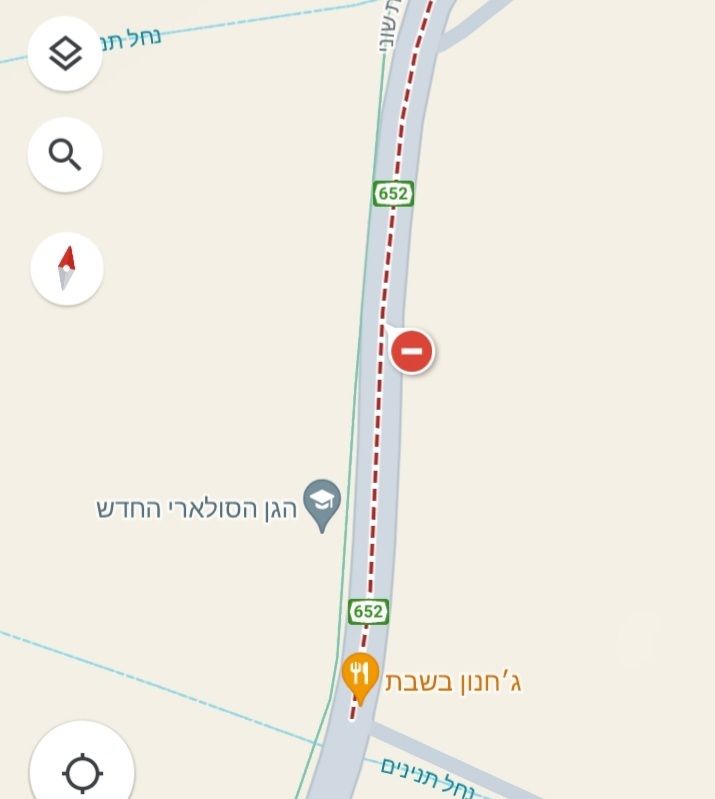Open the map layers selector
Image resolution: width=715 pixels, height=799 pixels.
(x=65, y=54)
